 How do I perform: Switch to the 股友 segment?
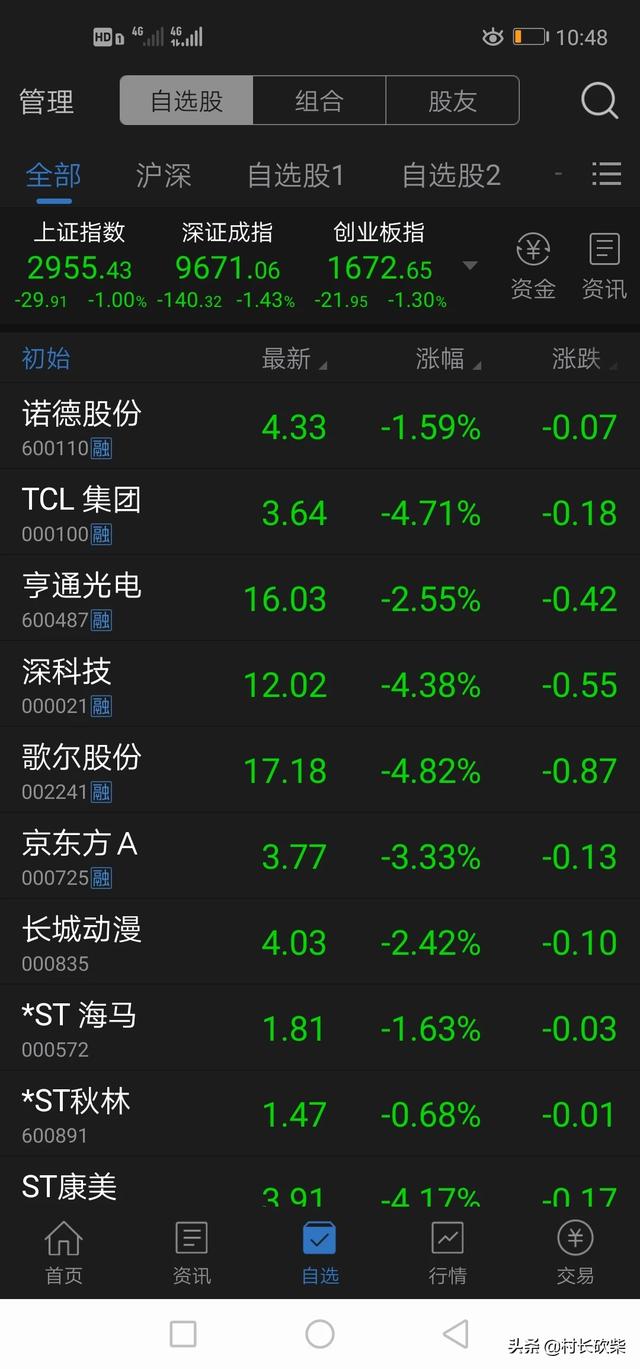(452, 101)
